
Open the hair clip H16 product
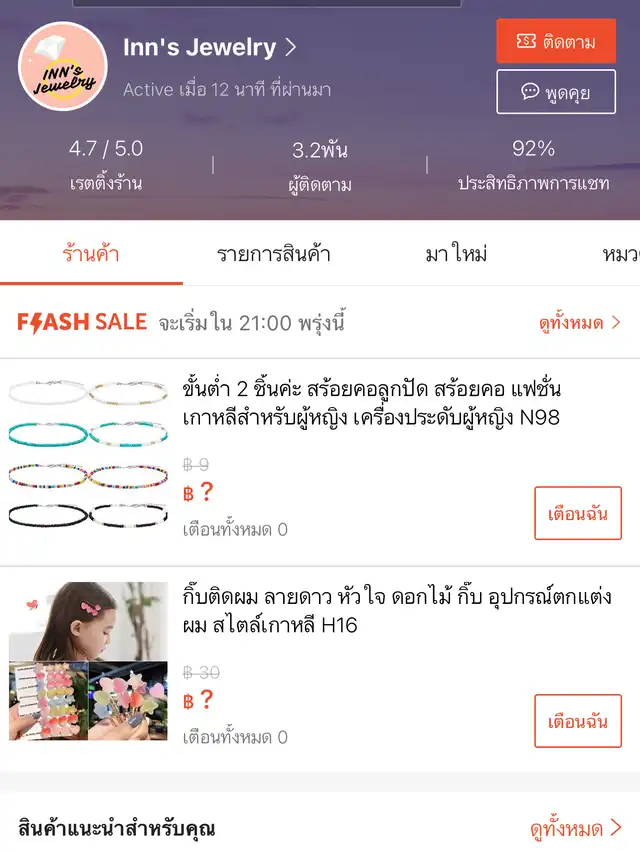(x=370, y=611)
